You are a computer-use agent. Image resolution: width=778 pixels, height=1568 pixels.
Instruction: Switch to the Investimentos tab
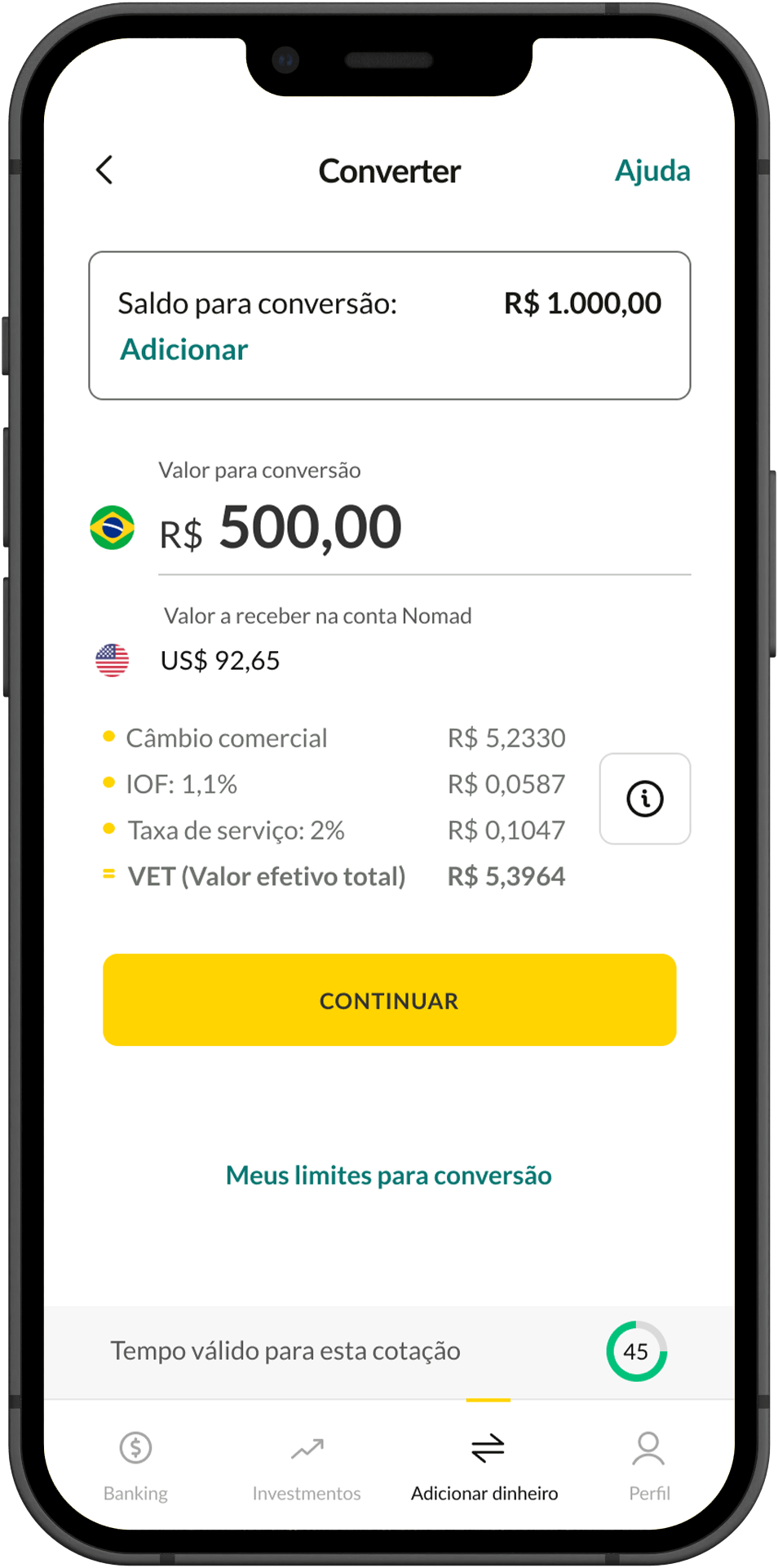pyautogui.click(x=307, y=1464)
